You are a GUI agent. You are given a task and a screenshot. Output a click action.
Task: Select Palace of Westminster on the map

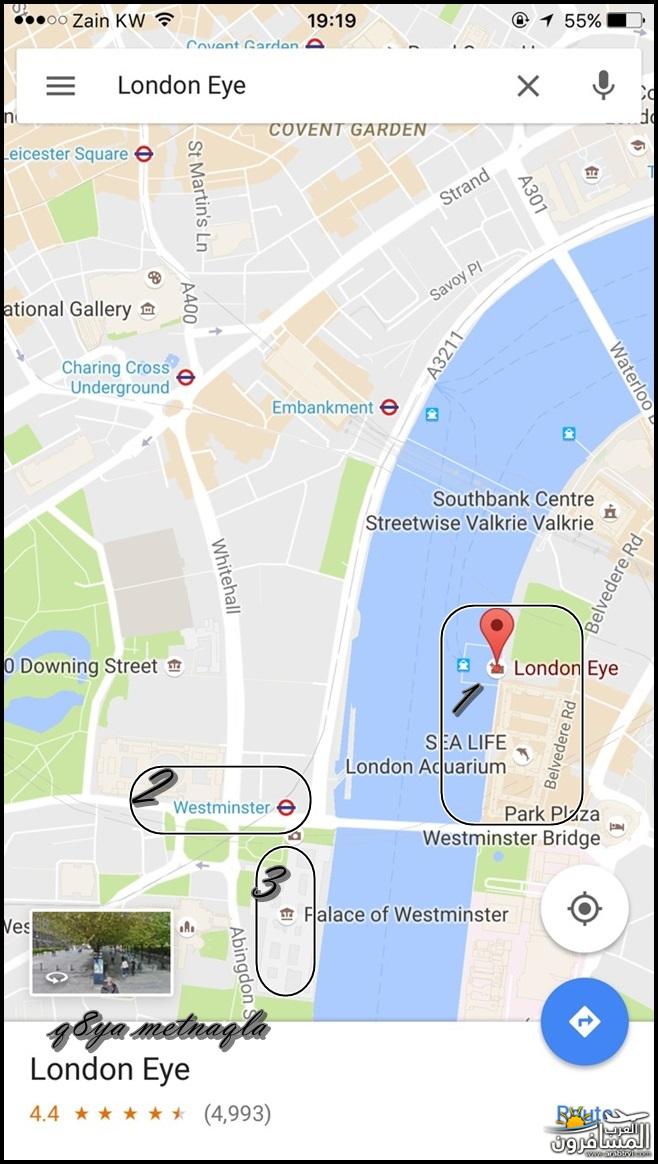(287, 914)
